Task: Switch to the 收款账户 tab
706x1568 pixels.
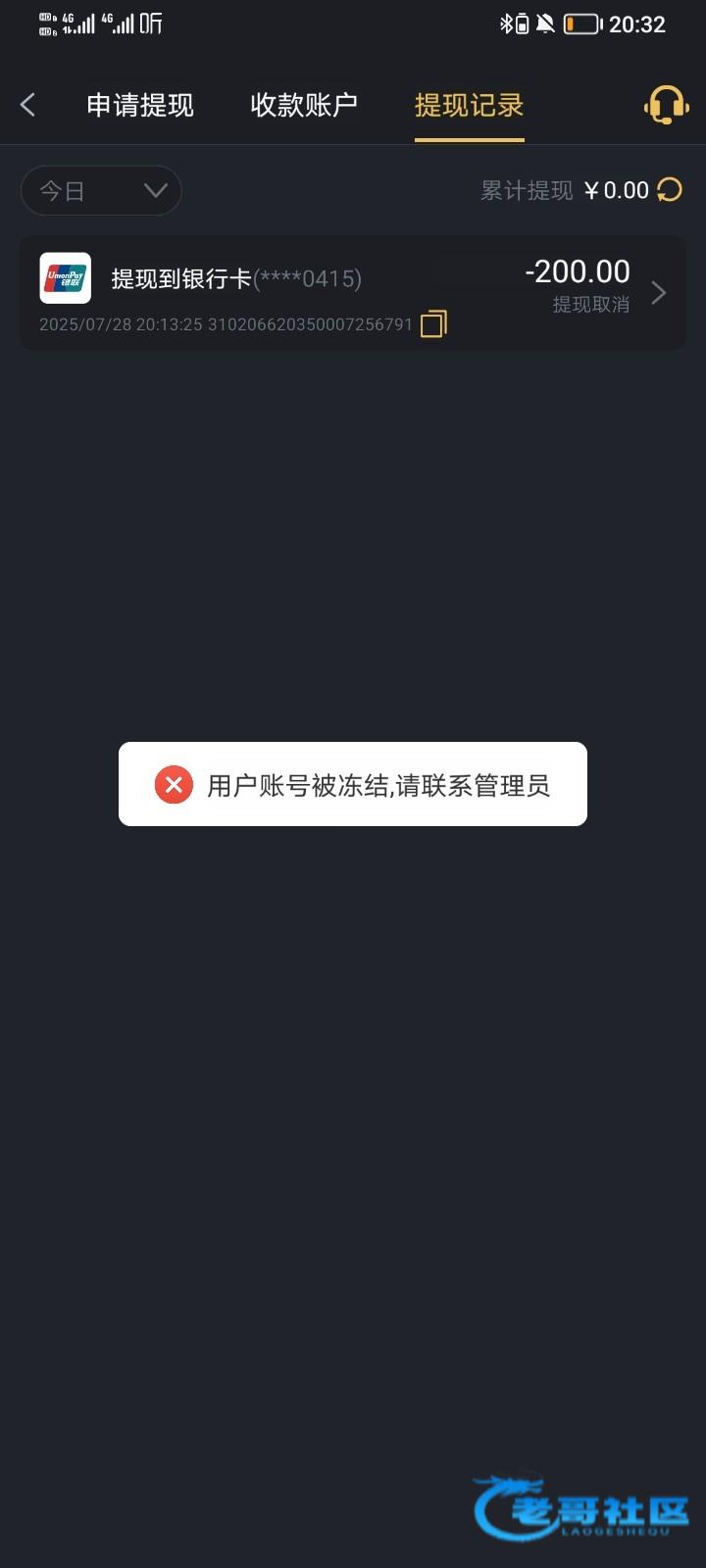Action: pyautogui.click(x=304, y=105)
